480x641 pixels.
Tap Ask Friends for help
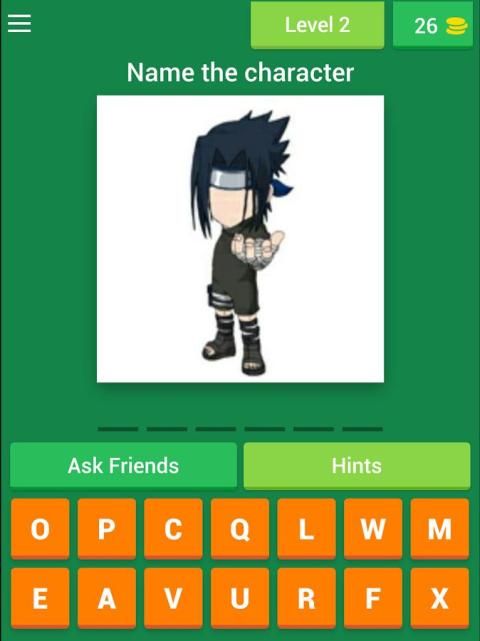(123, 466)
